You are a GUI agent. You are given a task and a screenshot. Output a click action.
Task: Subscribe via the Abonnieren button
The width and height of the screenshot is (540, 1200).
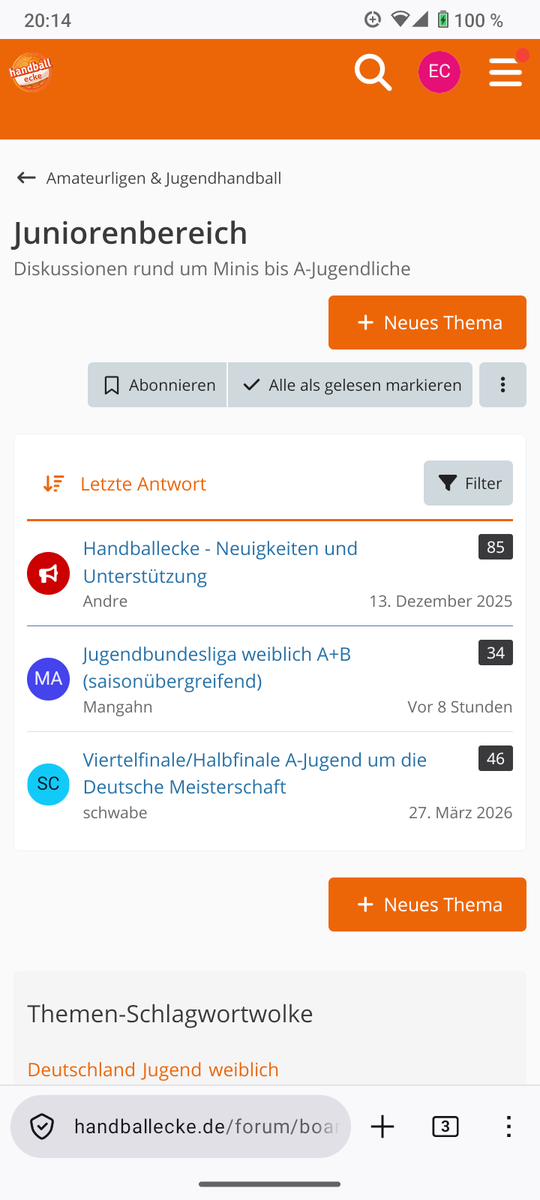click(158, 385)
